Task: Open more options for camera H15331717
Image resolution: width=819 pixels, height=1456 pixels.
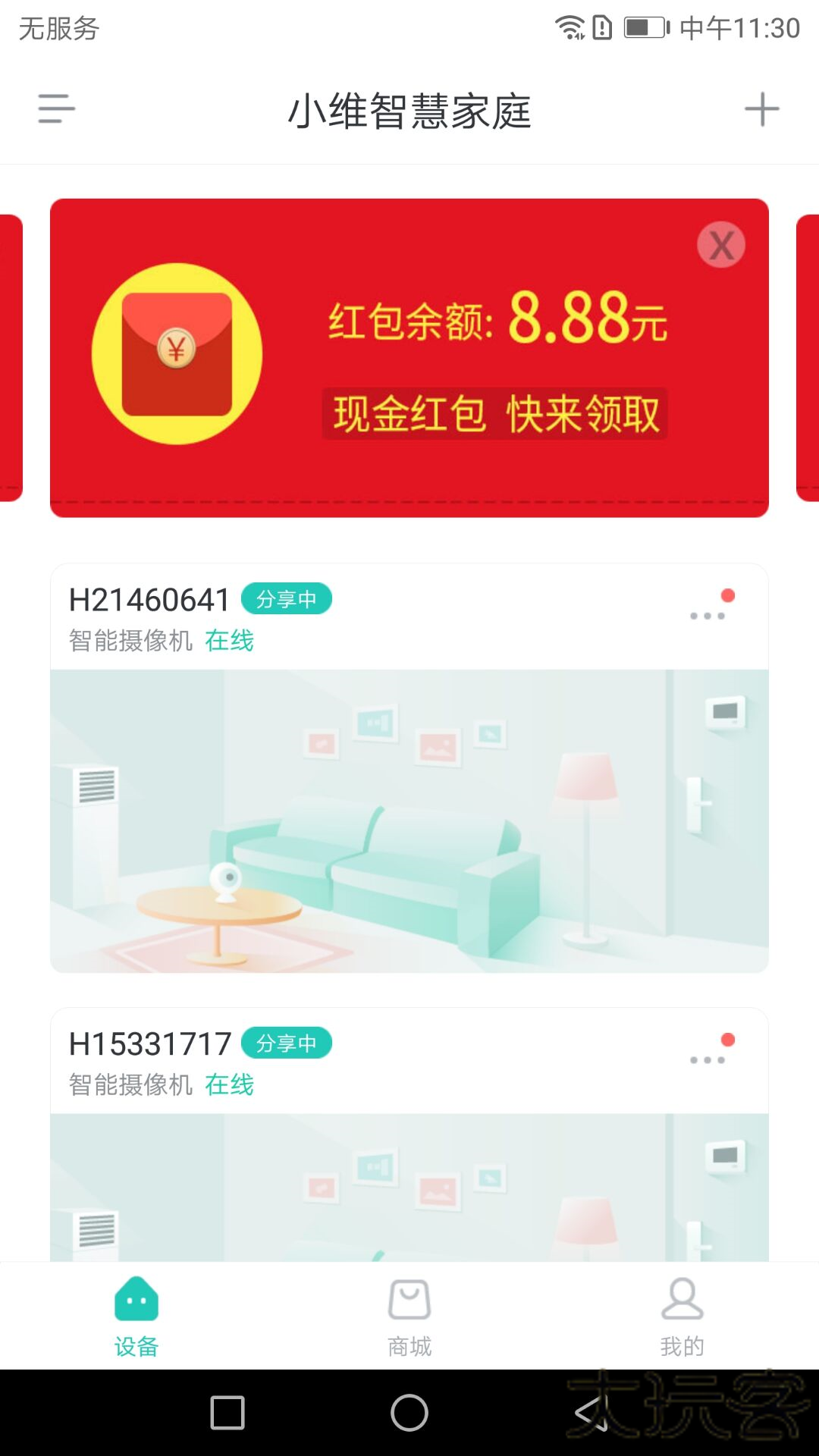Action: [709, 1060]
